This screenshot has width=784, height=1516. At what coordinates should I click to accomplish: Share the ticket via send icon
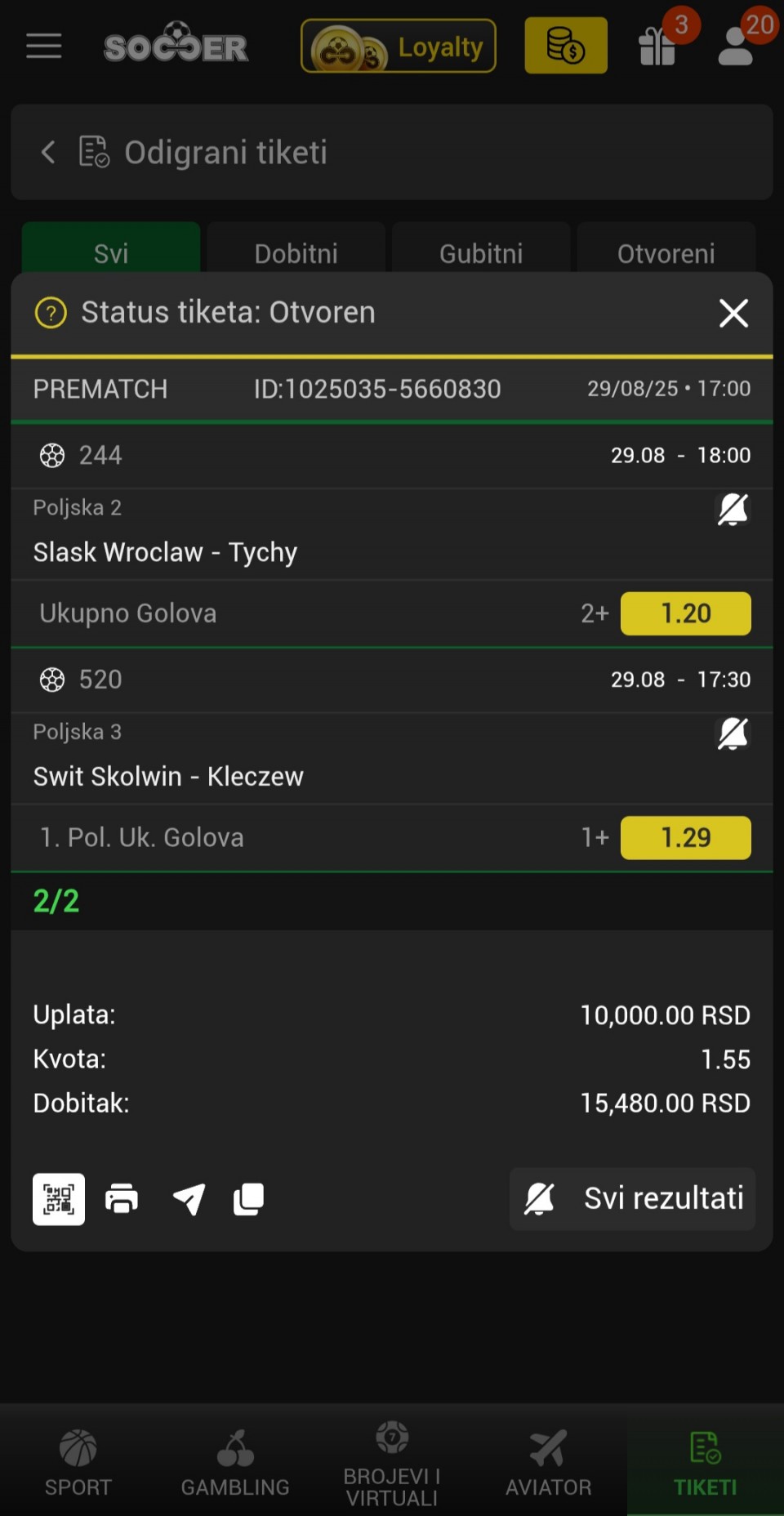[x=189, y=1199]
